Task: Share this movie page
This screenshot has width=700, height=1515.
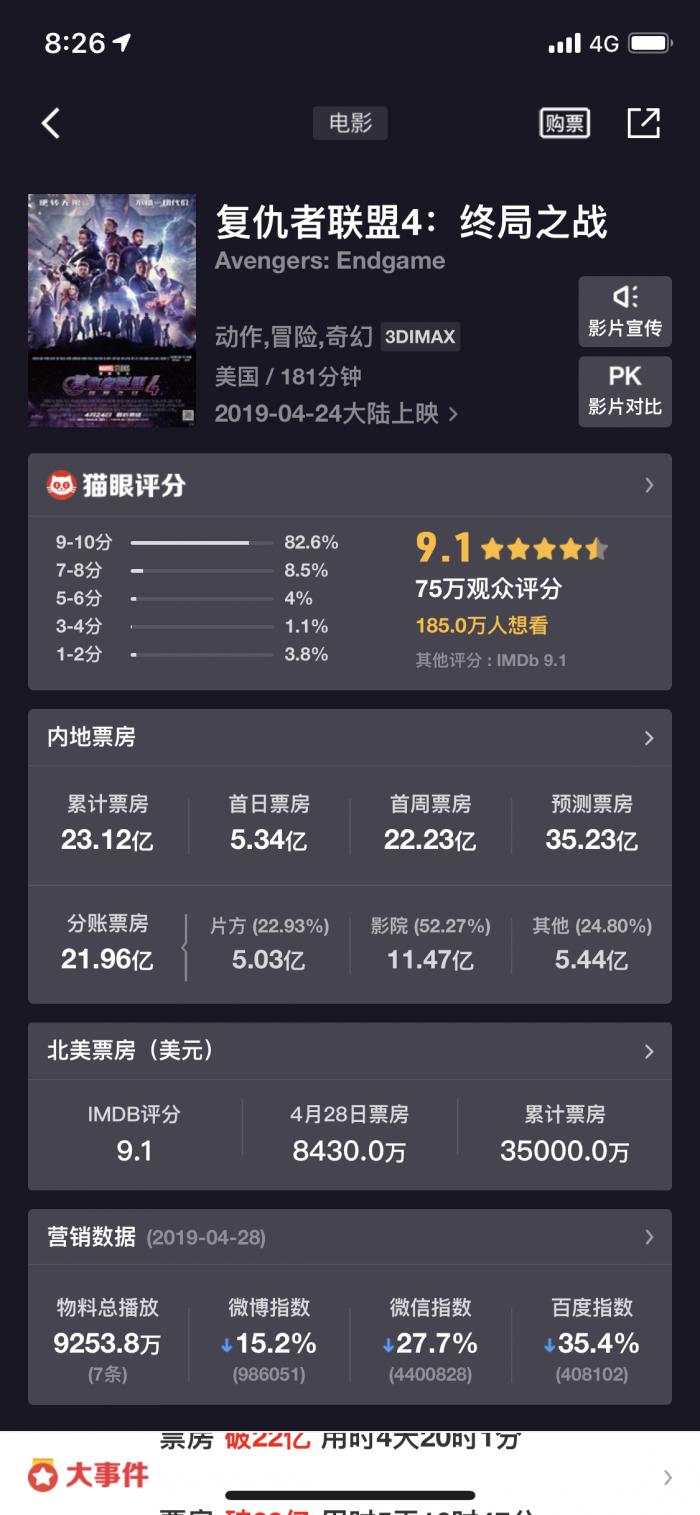Action: (643, 123)
